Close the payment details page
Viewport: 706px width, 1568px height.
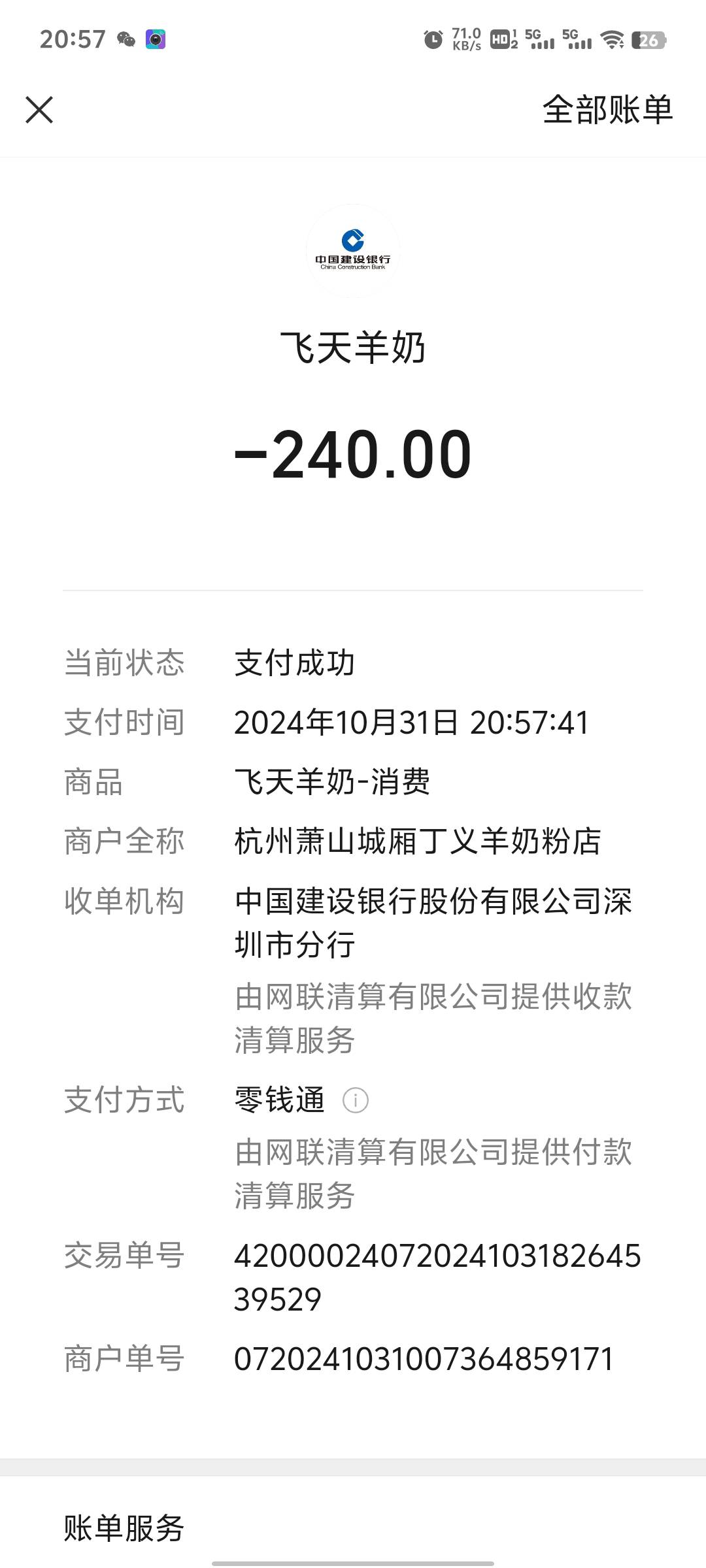tap(39, 110)
